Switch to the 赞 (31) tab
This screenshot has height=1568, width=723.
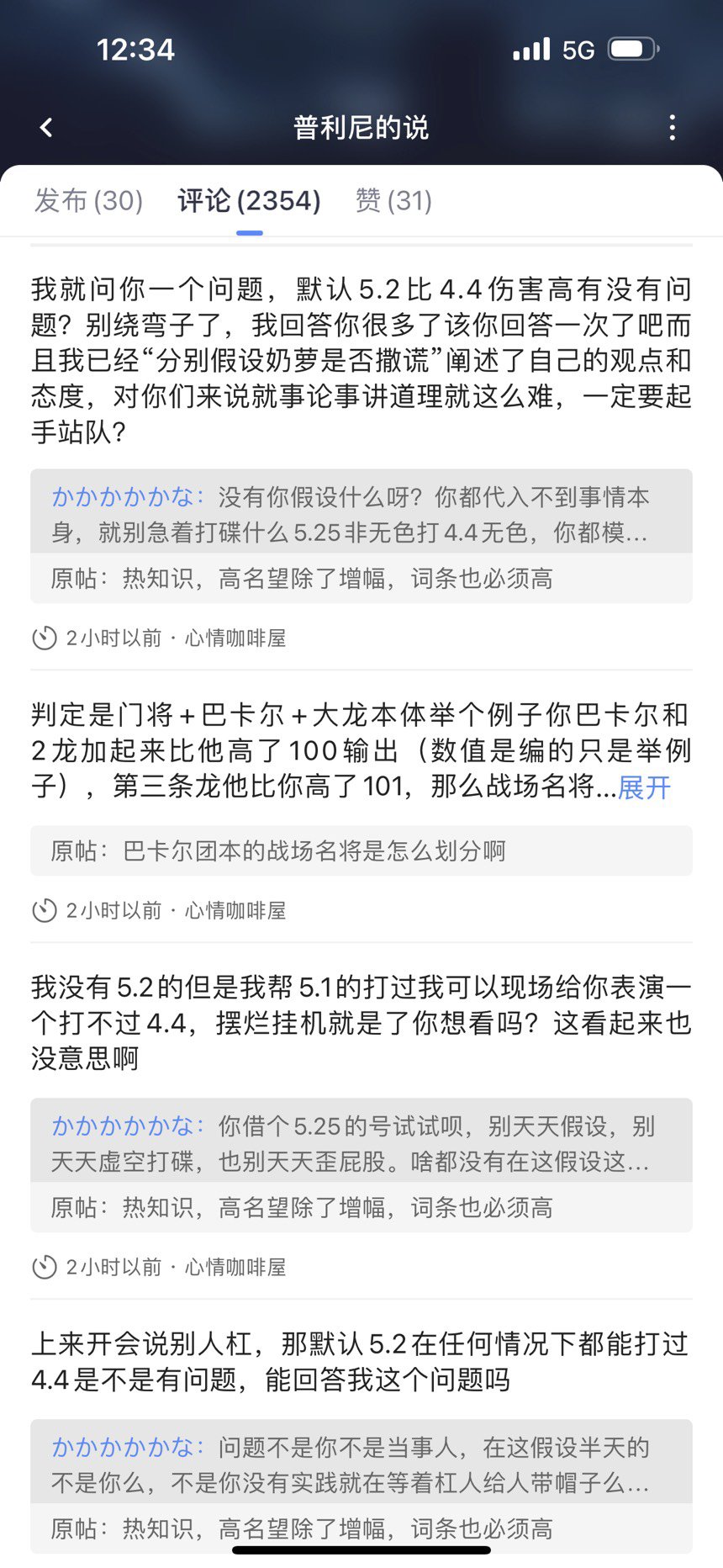click(x=392, y=201)
